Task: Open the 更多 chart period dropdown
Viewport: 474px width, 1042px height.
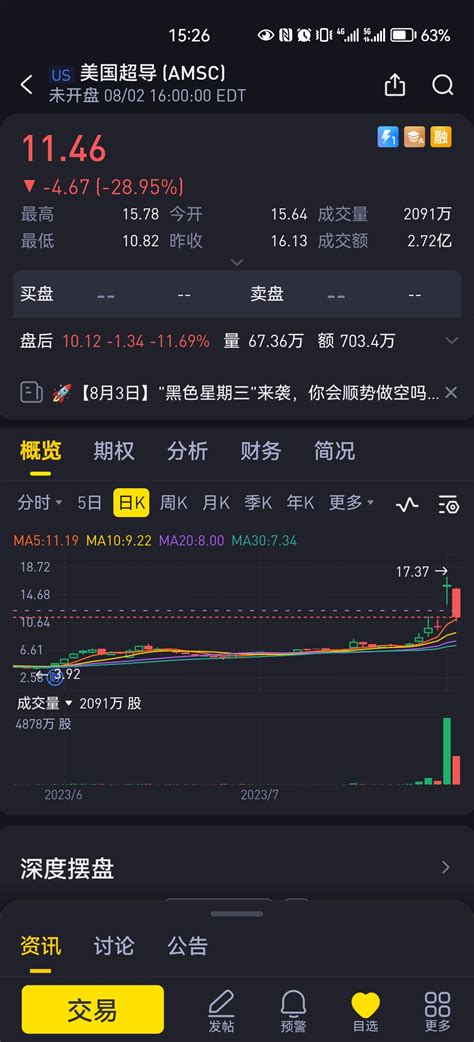Action: 351,503
